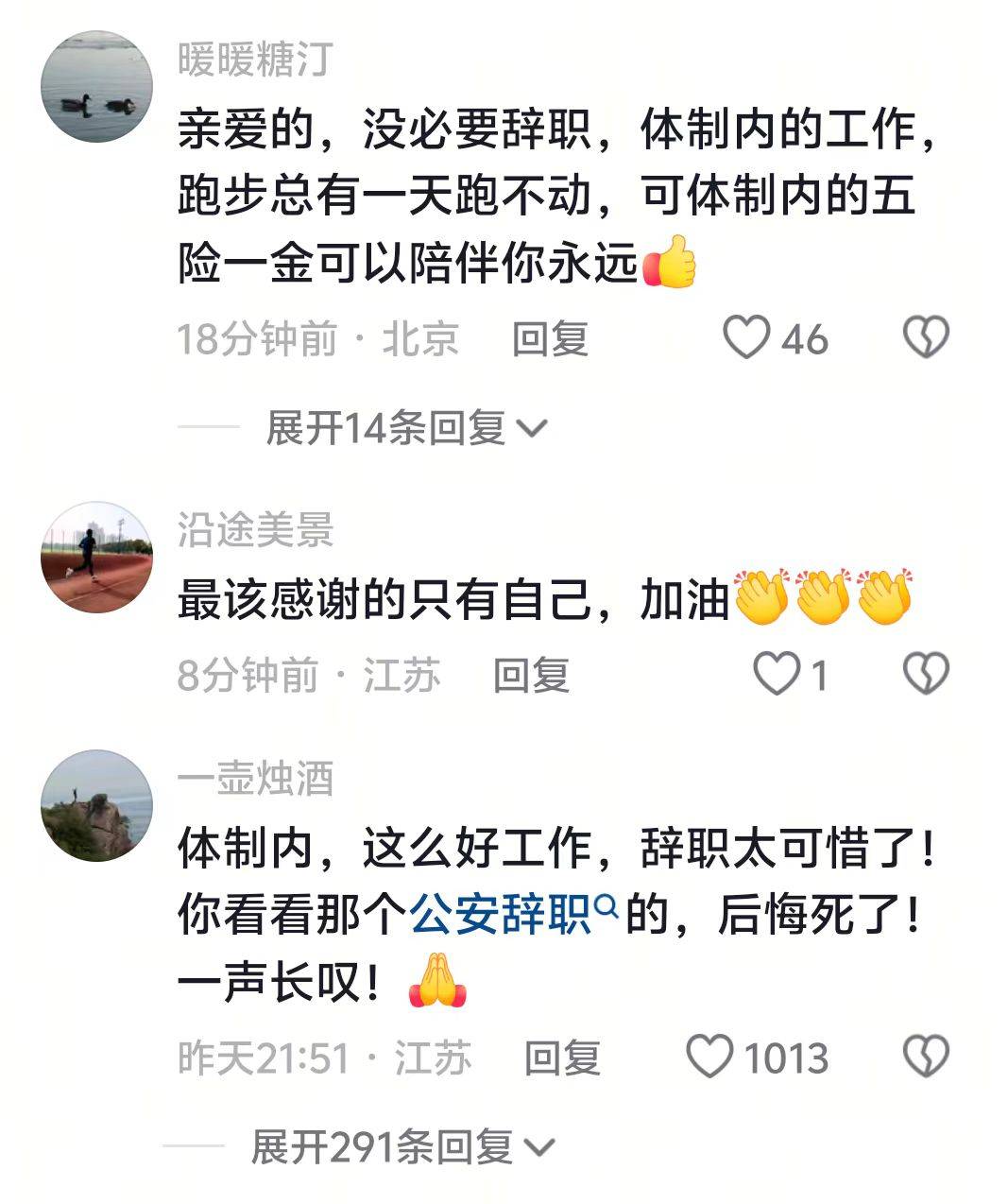Open the username 暖暖糖汀
Viewport: 1008px width, 1204px height.
click(255, 60)
